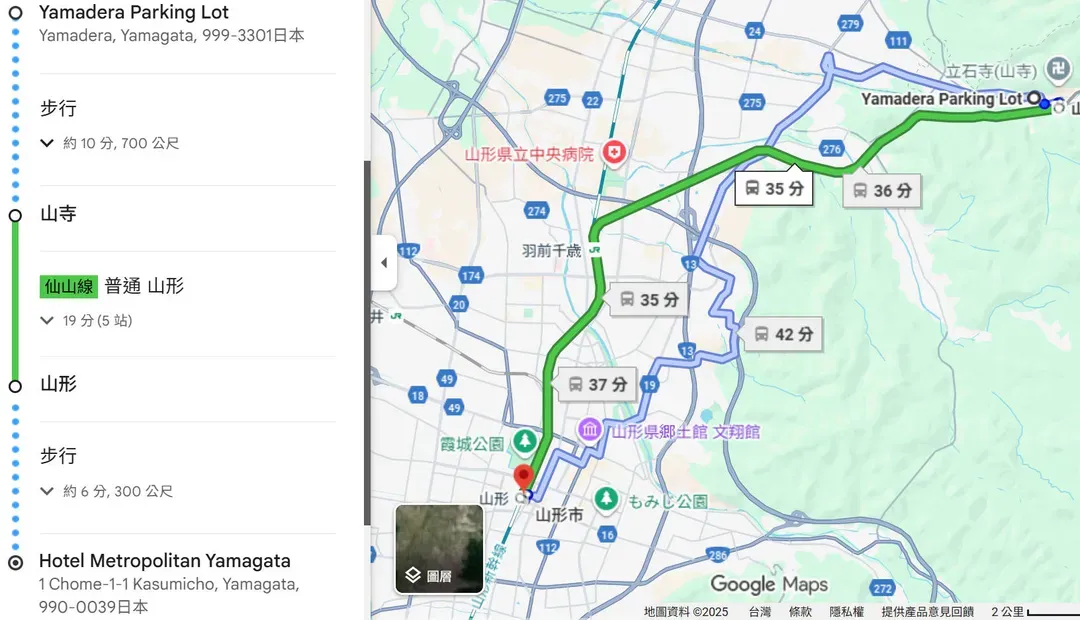Image resolution: width=1080 pixels, height=620 pixels.
Task: Send feedback via 提供產品意見回饋
Action: coord(927,611)
